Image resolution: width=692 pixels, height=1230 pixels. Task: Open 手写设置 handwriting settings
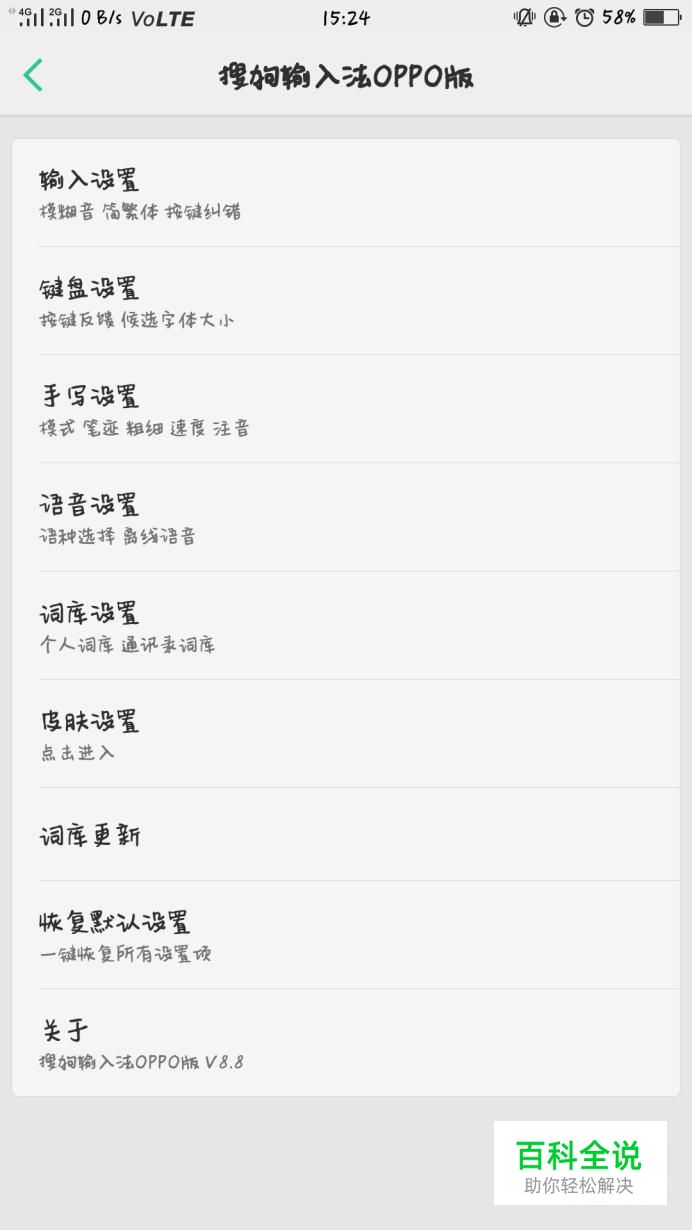click(x=346, y=409)
